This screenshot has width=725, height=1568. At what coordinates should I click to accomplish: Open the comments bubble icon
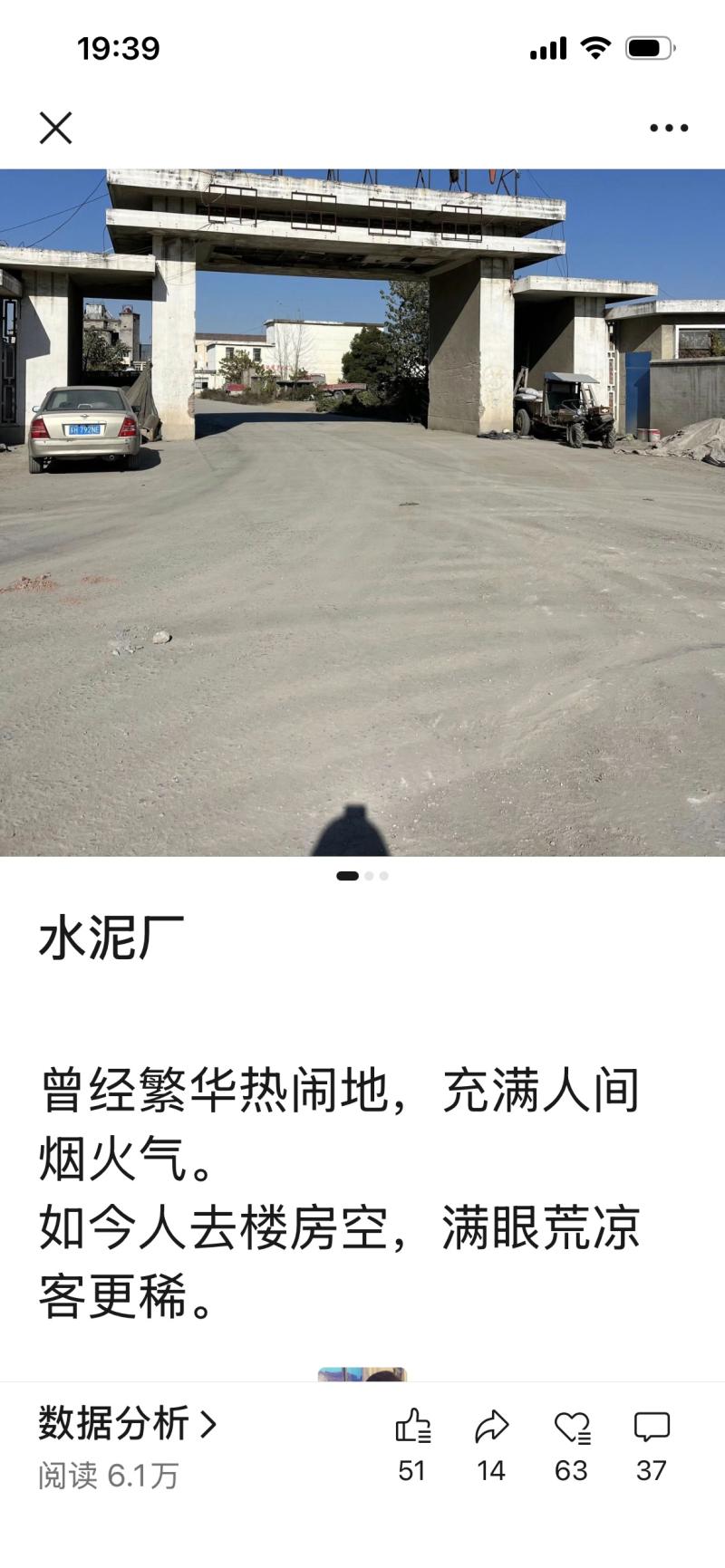pyautogui.click(x=652, y=1427)
